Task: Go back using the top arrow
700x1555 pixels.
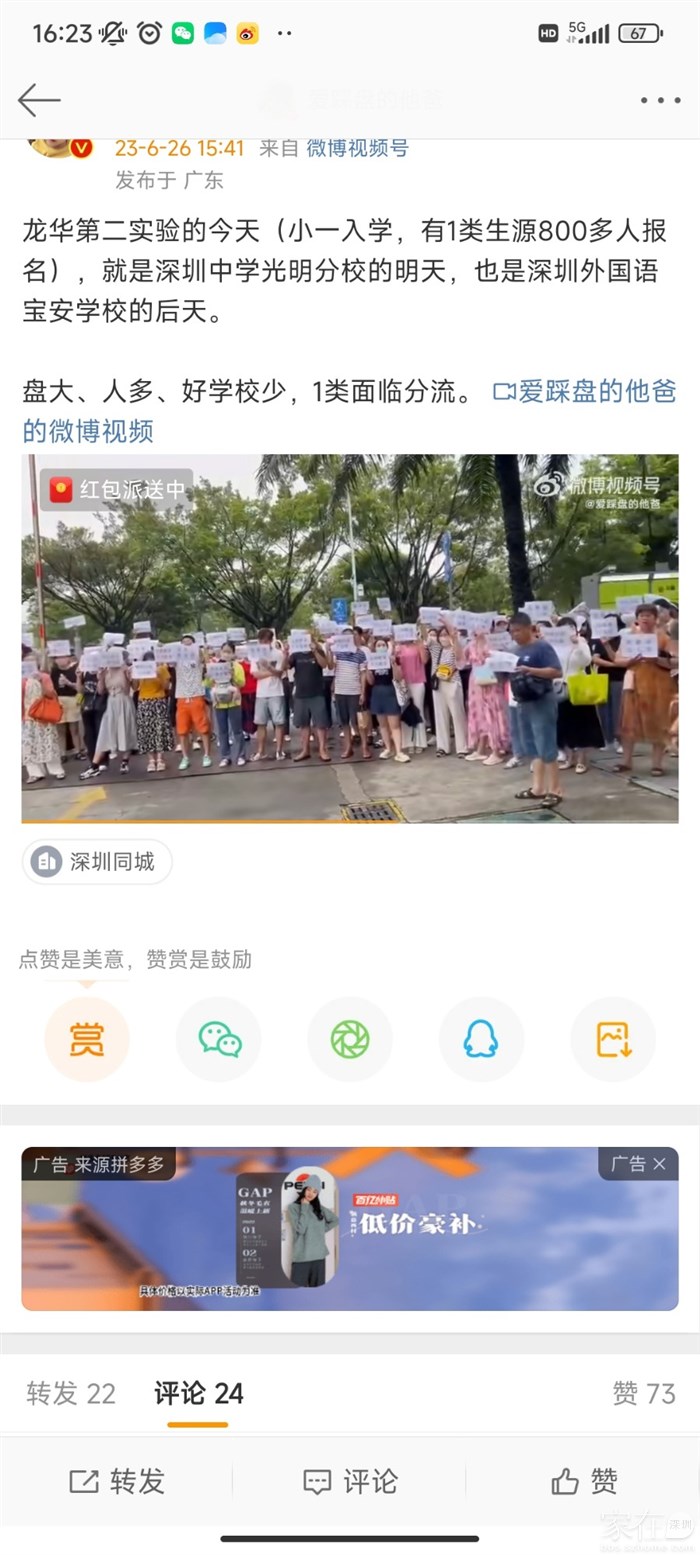Action: (39, 100)
